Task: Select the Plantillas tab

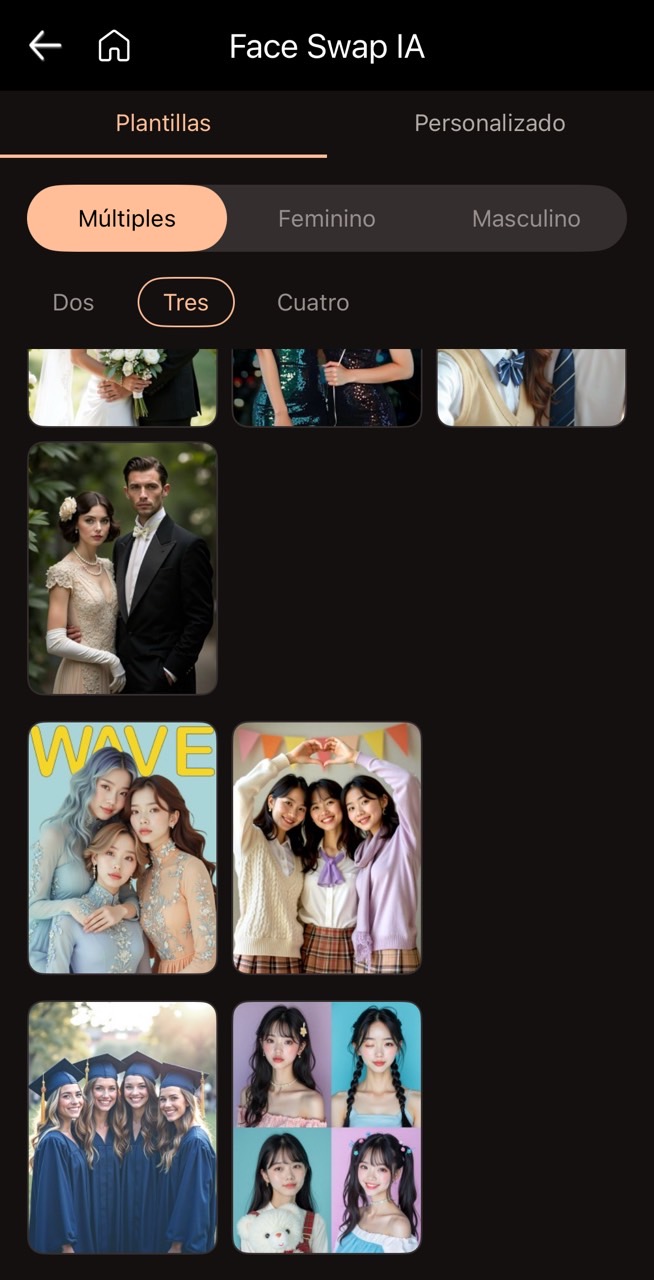Action: point(163,123)
